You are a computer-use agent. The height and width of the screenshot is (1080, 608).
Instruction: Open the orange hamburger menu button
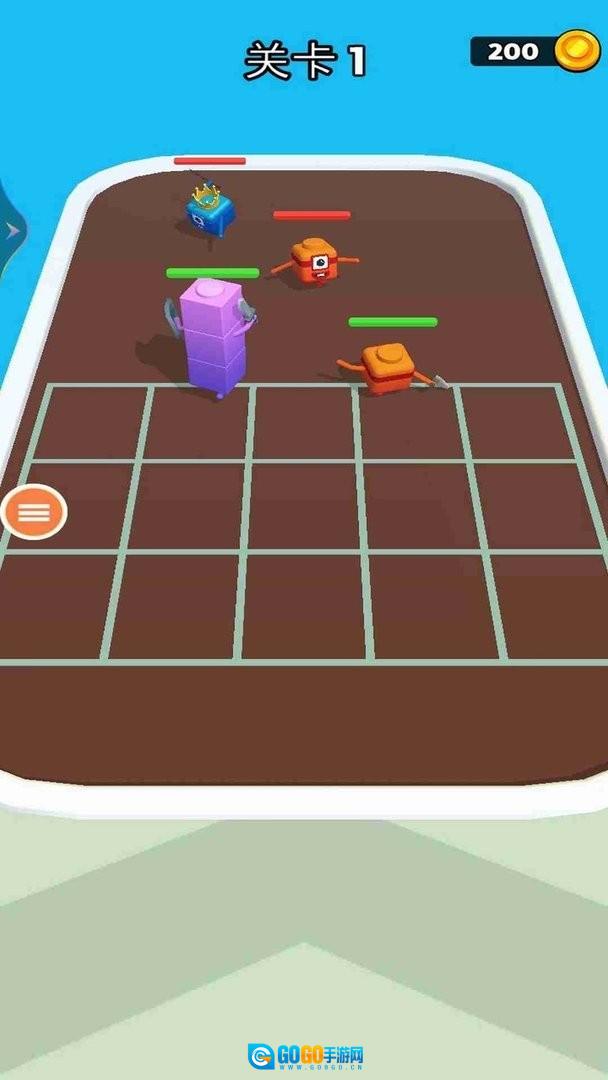pyautogui.click(x=34, y=512)
